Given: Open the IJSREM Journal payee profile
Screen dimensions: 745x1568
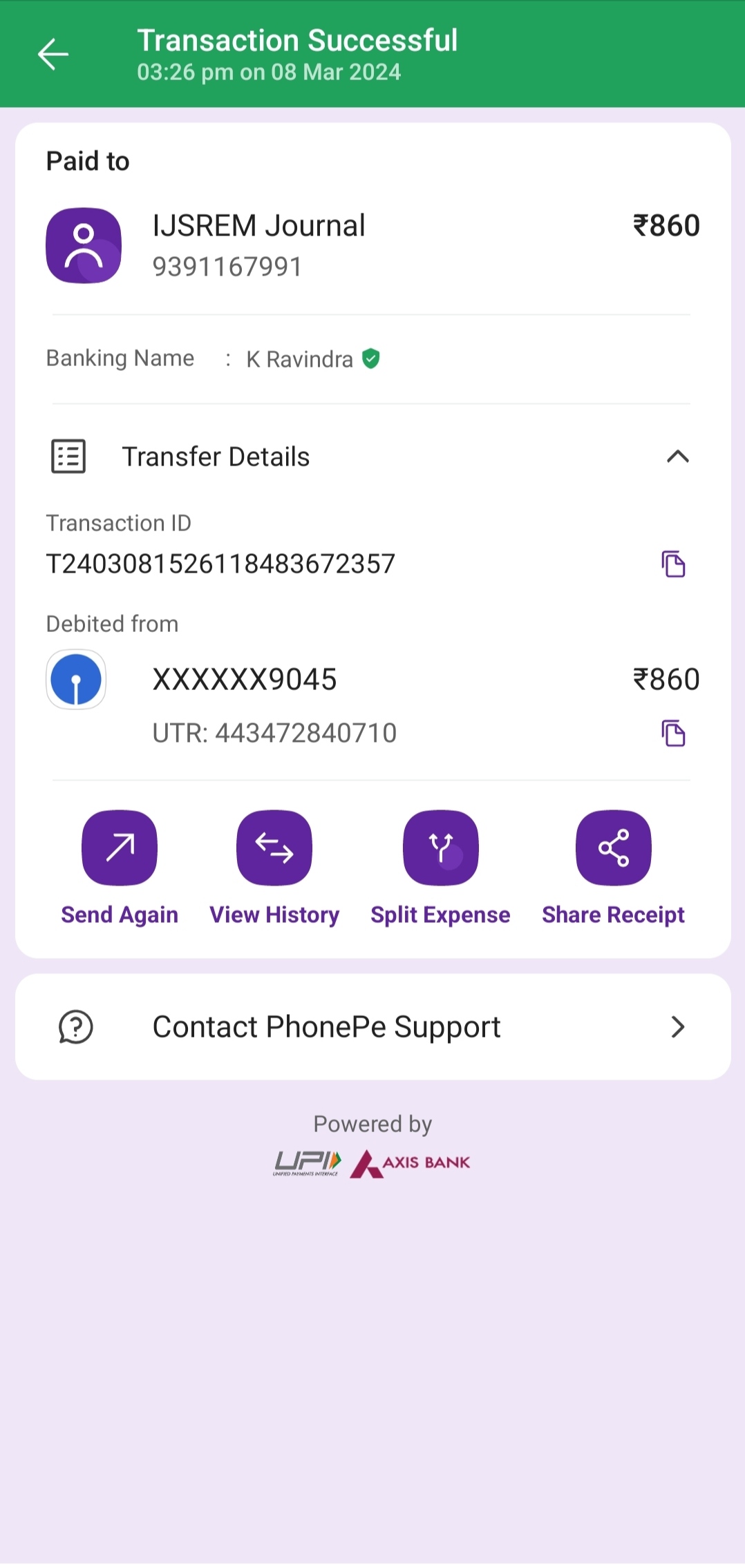Looking at the screenshot, I should point(84,245).
